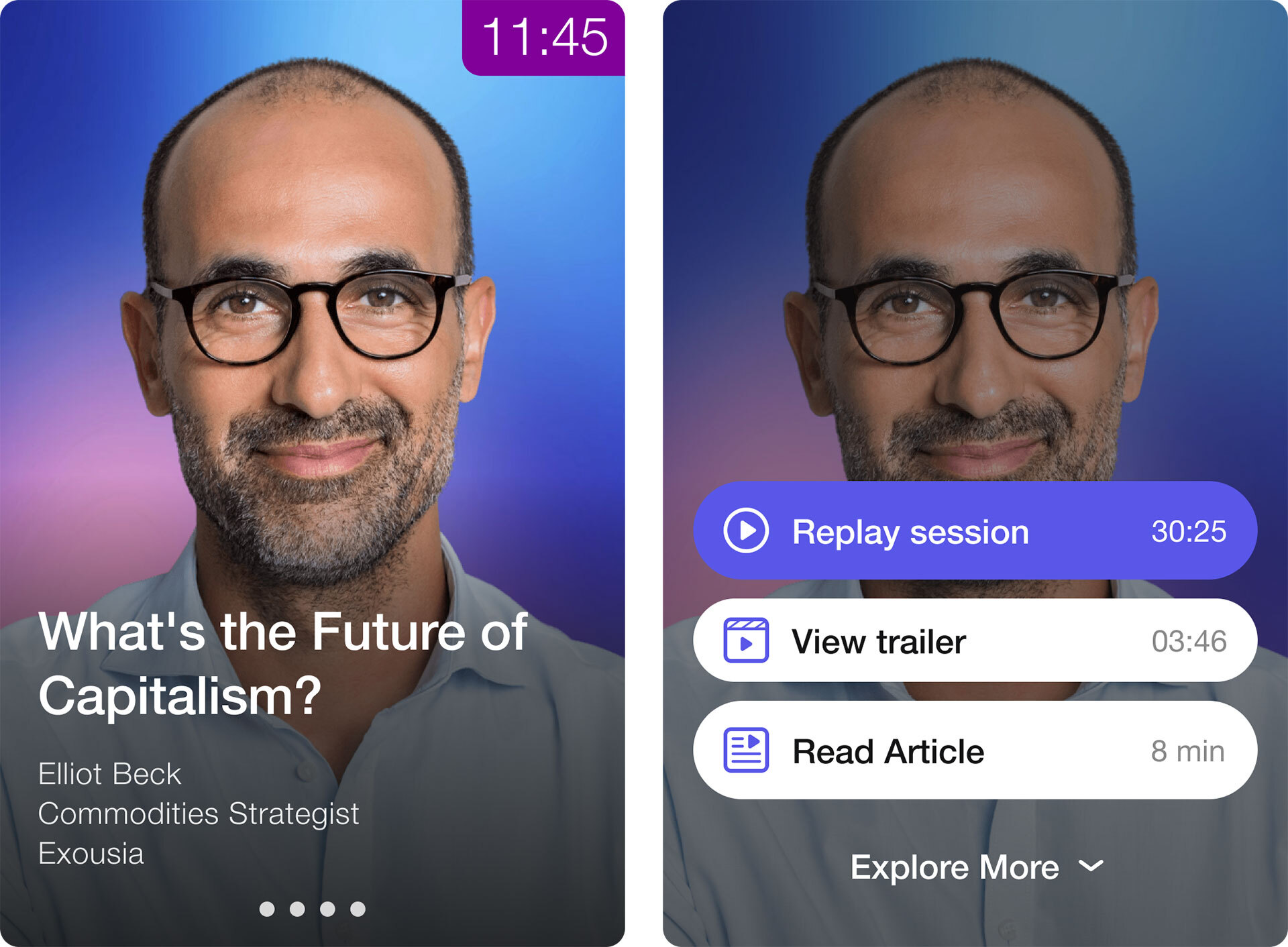Tap the page indicator dots
This screenshot has width=1288, height=947.
coord(312,909)
